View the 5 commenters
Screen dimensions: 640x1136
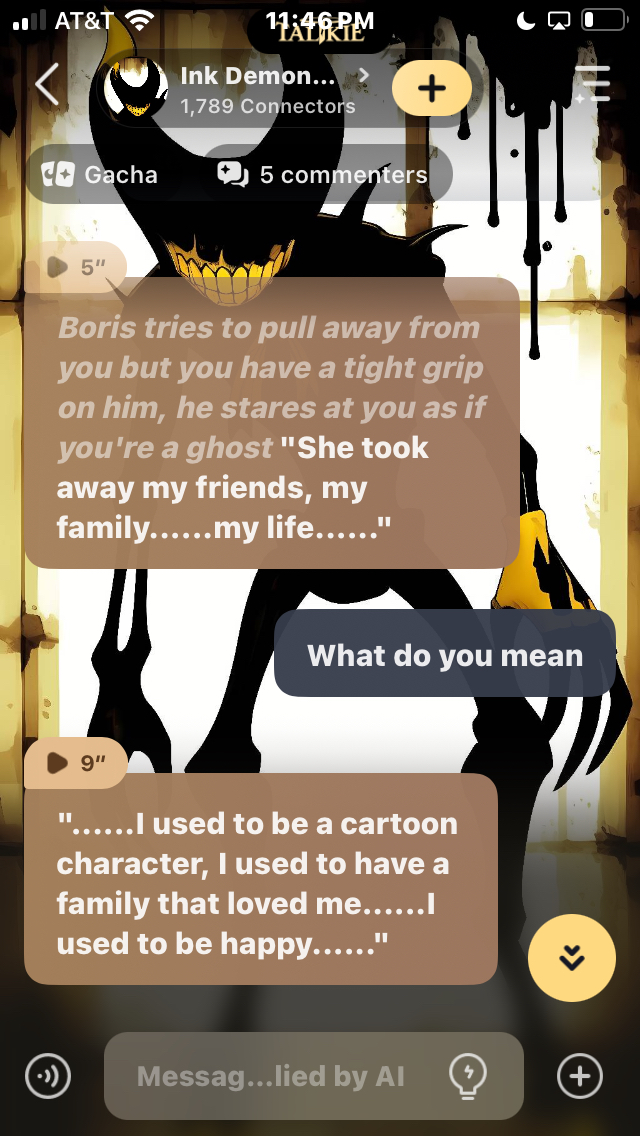(x=323, y=175)
